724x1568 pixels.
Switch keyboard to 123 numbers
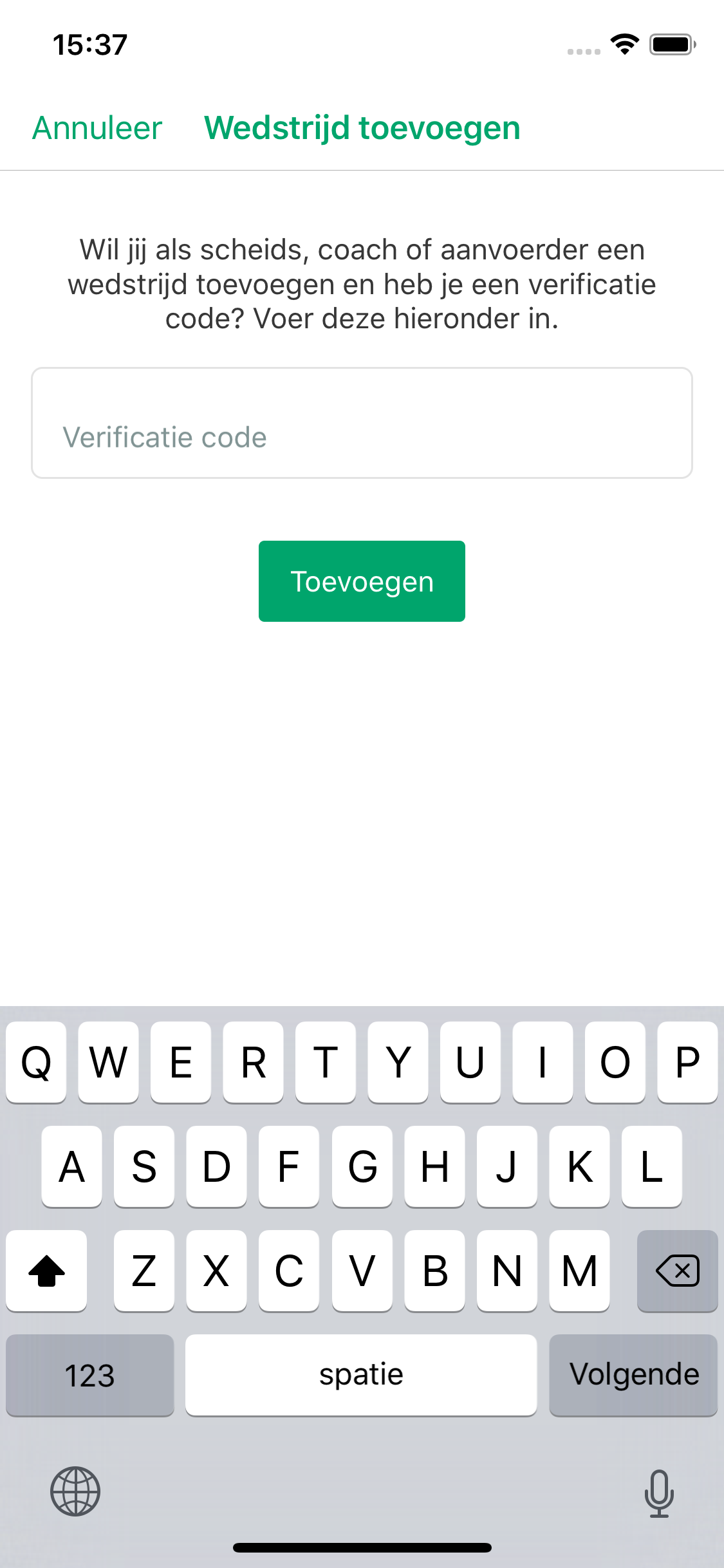(90, 1375)
